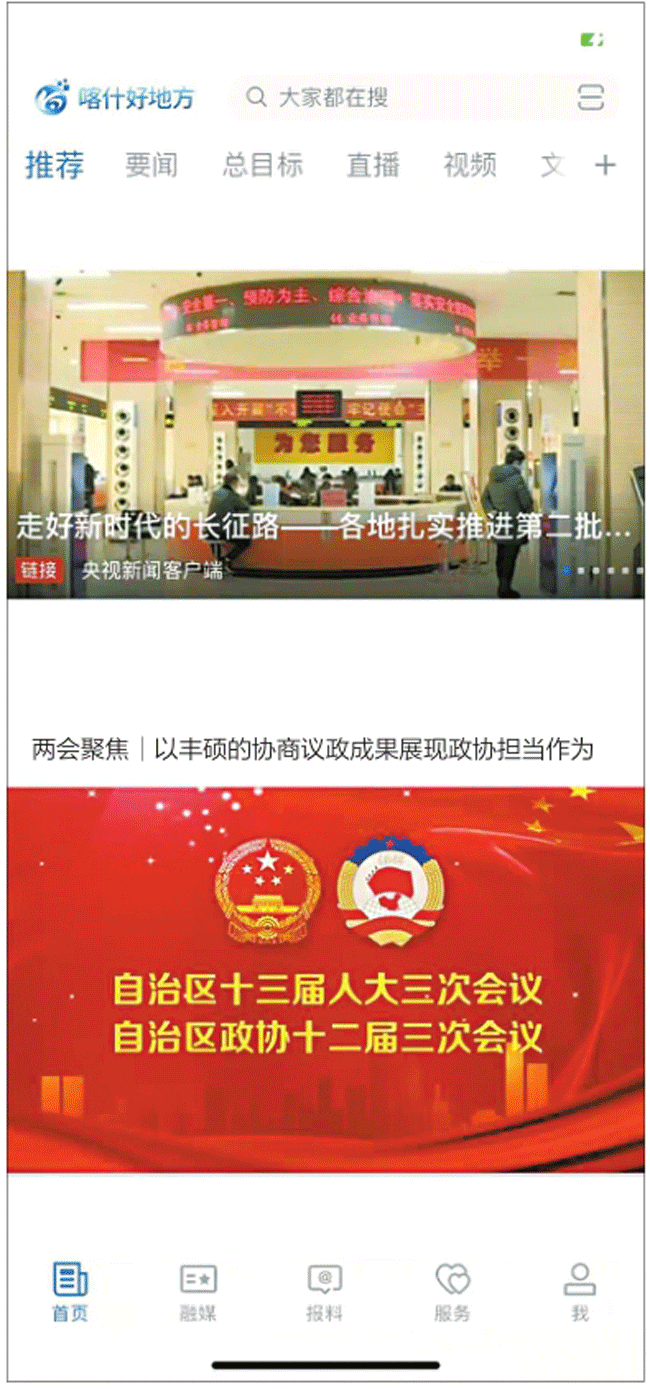Go to the 我 profile tab

click(x=580, y=1291)
